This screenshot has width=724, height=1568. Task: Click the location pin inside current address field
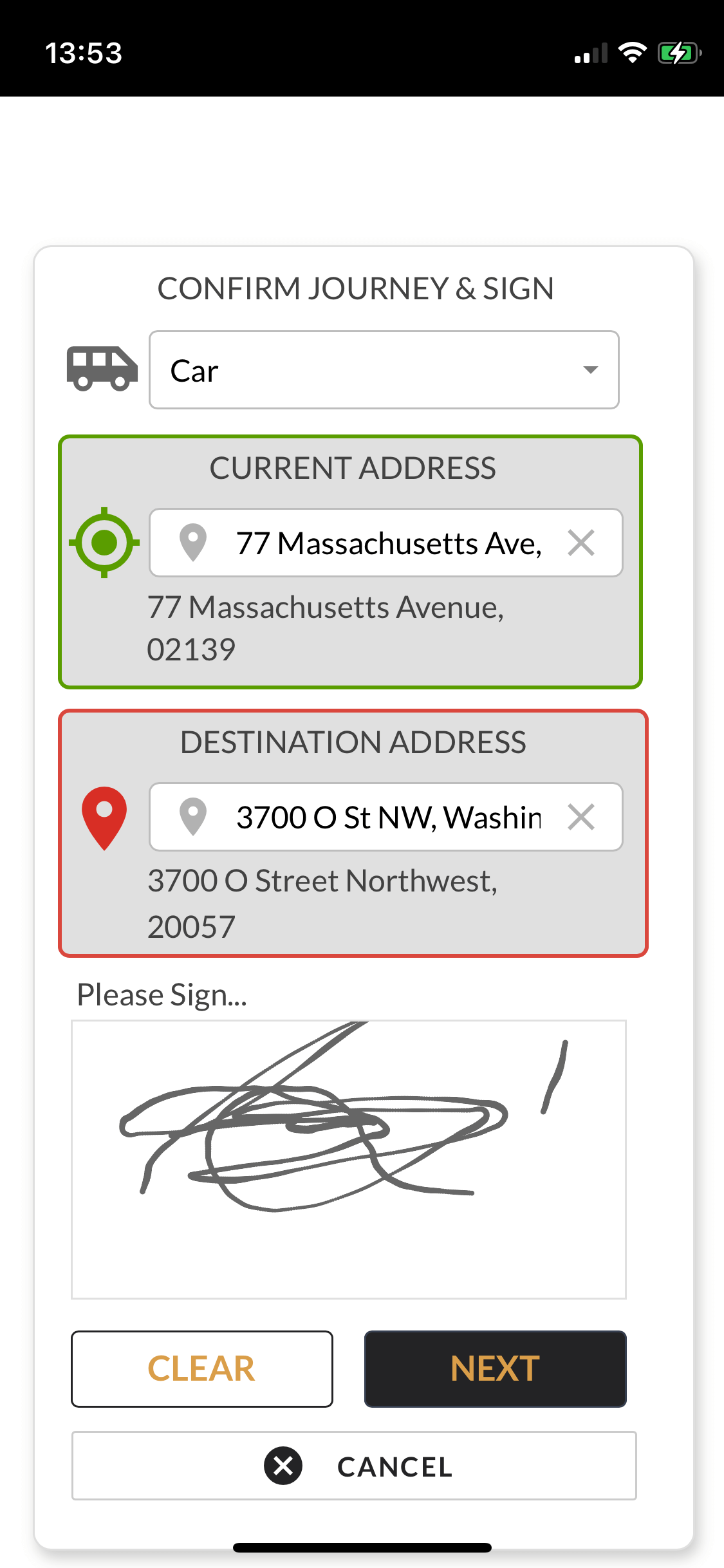click(x=192, y=543)
